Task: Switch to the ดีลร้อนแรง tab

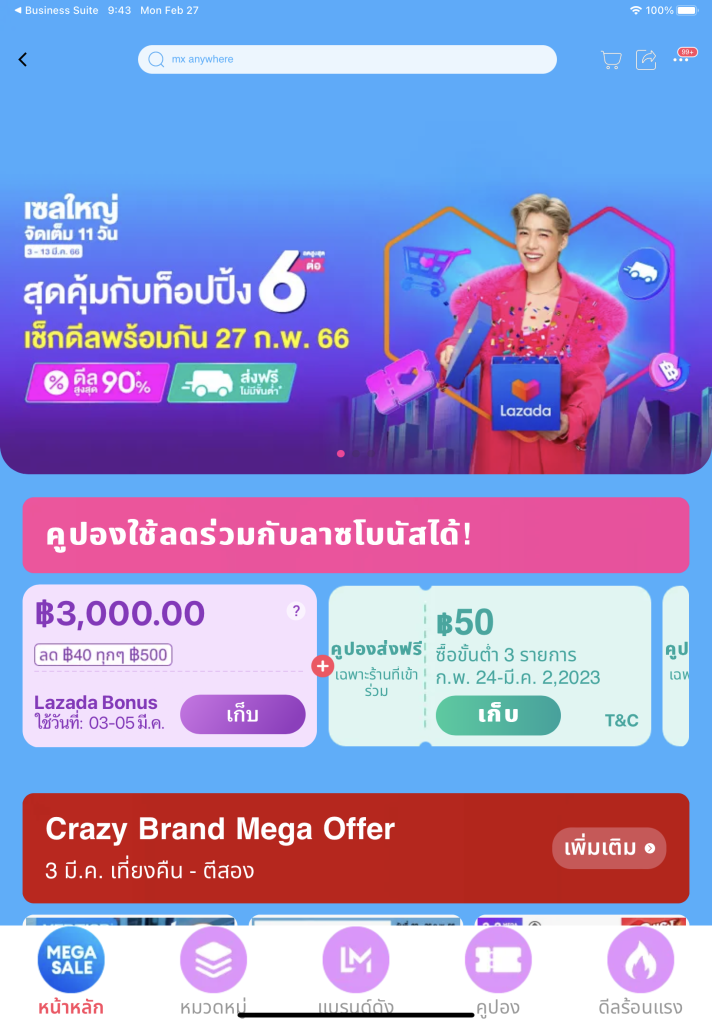Action: 640,968
